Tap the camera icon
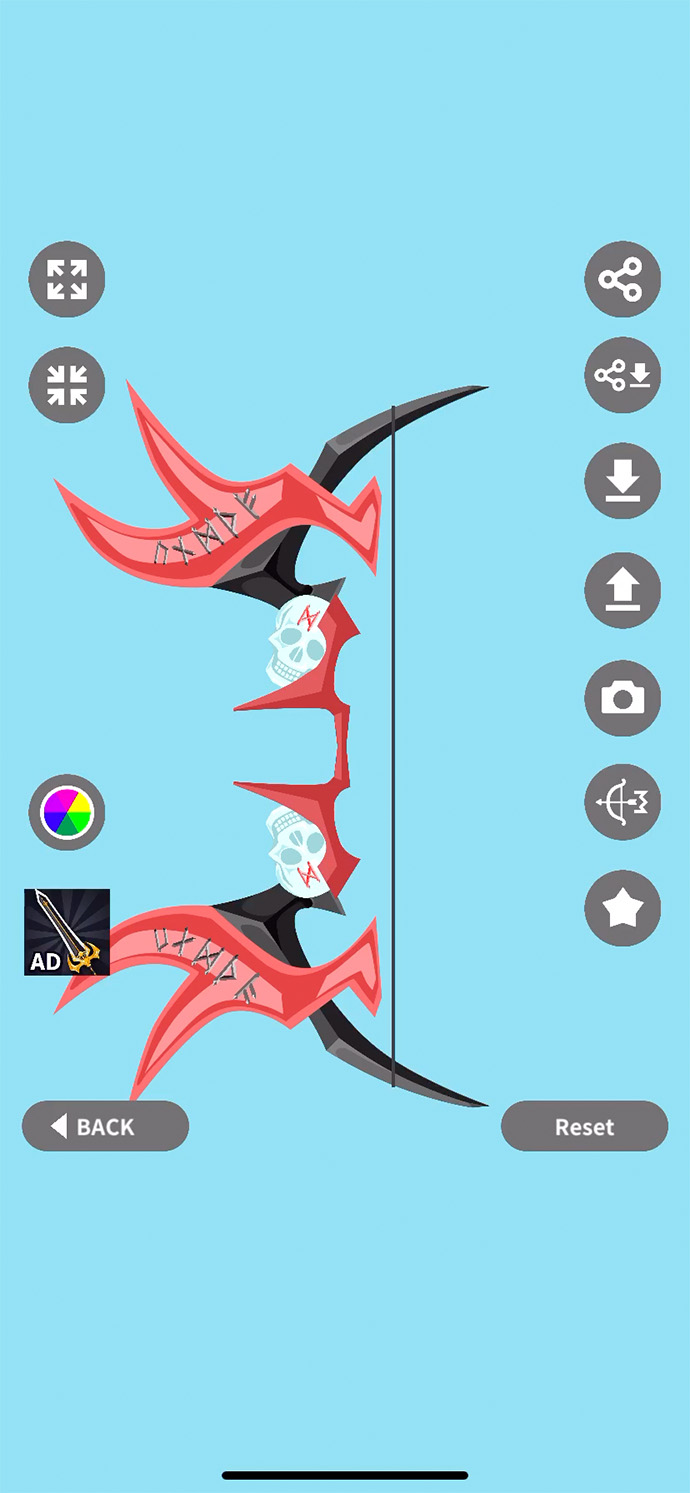Screen dimensions: 690x1493 pyautogui.click(x=622, y=698)
